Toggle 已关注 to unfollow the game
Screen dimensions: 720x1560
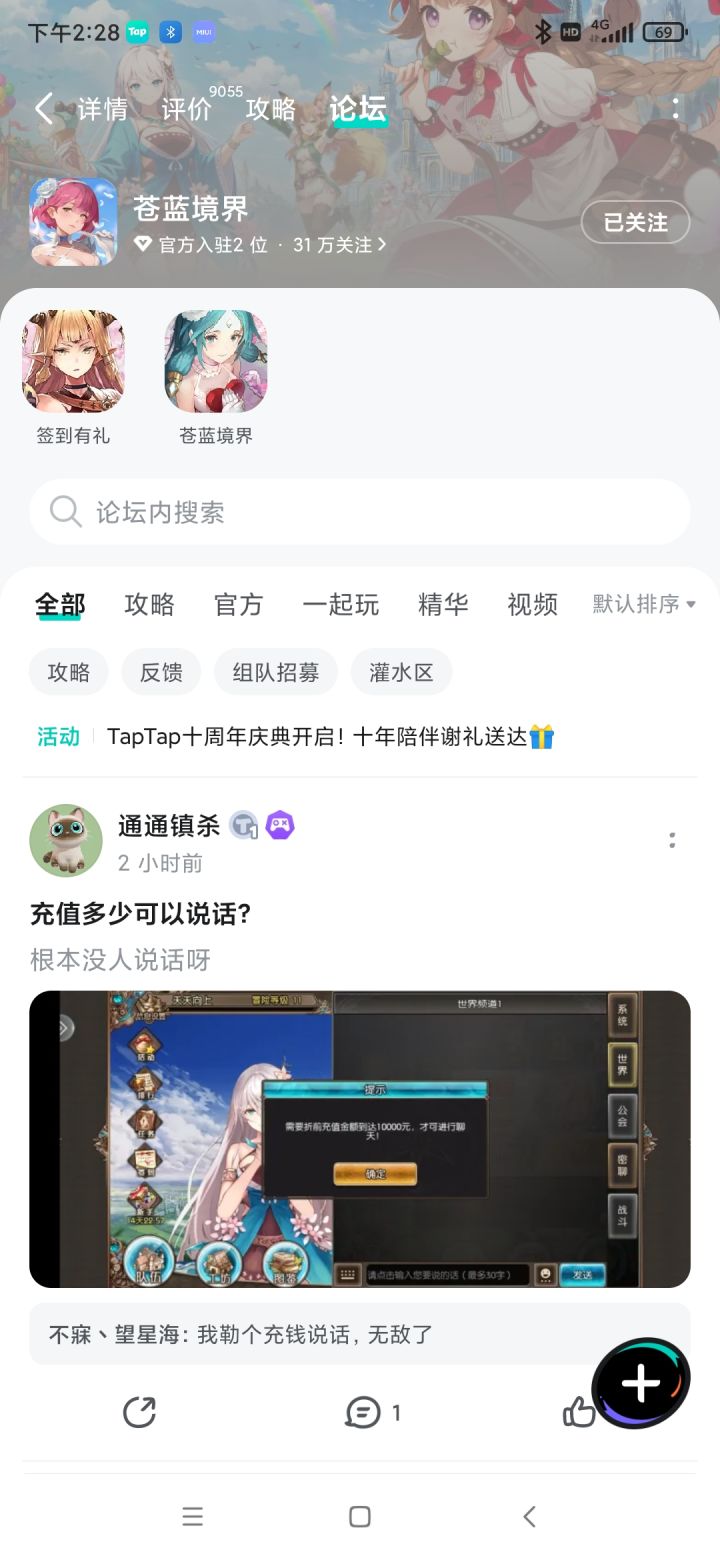point(636,222)
